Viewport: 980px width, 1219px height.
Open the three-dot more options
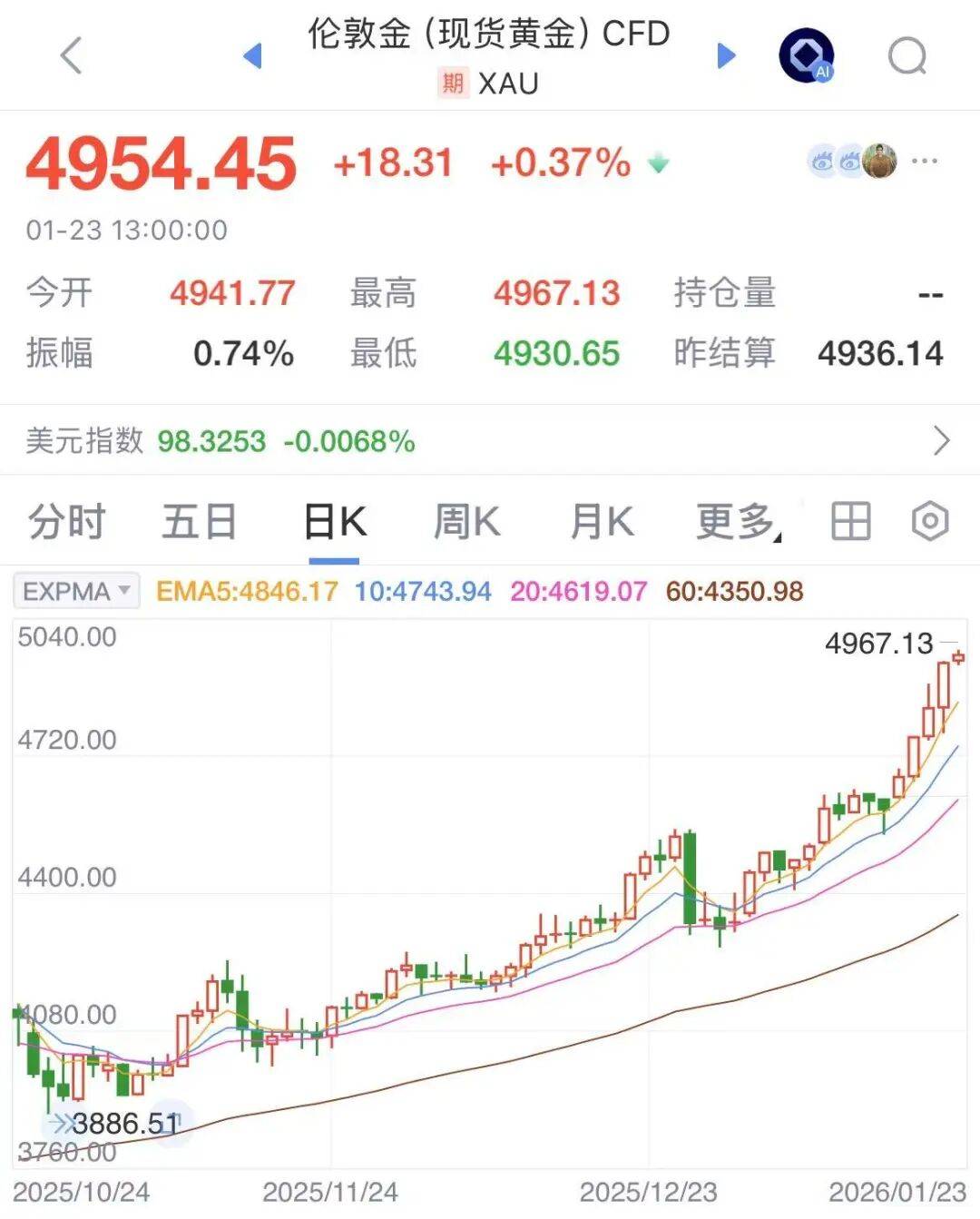[925, 162]
